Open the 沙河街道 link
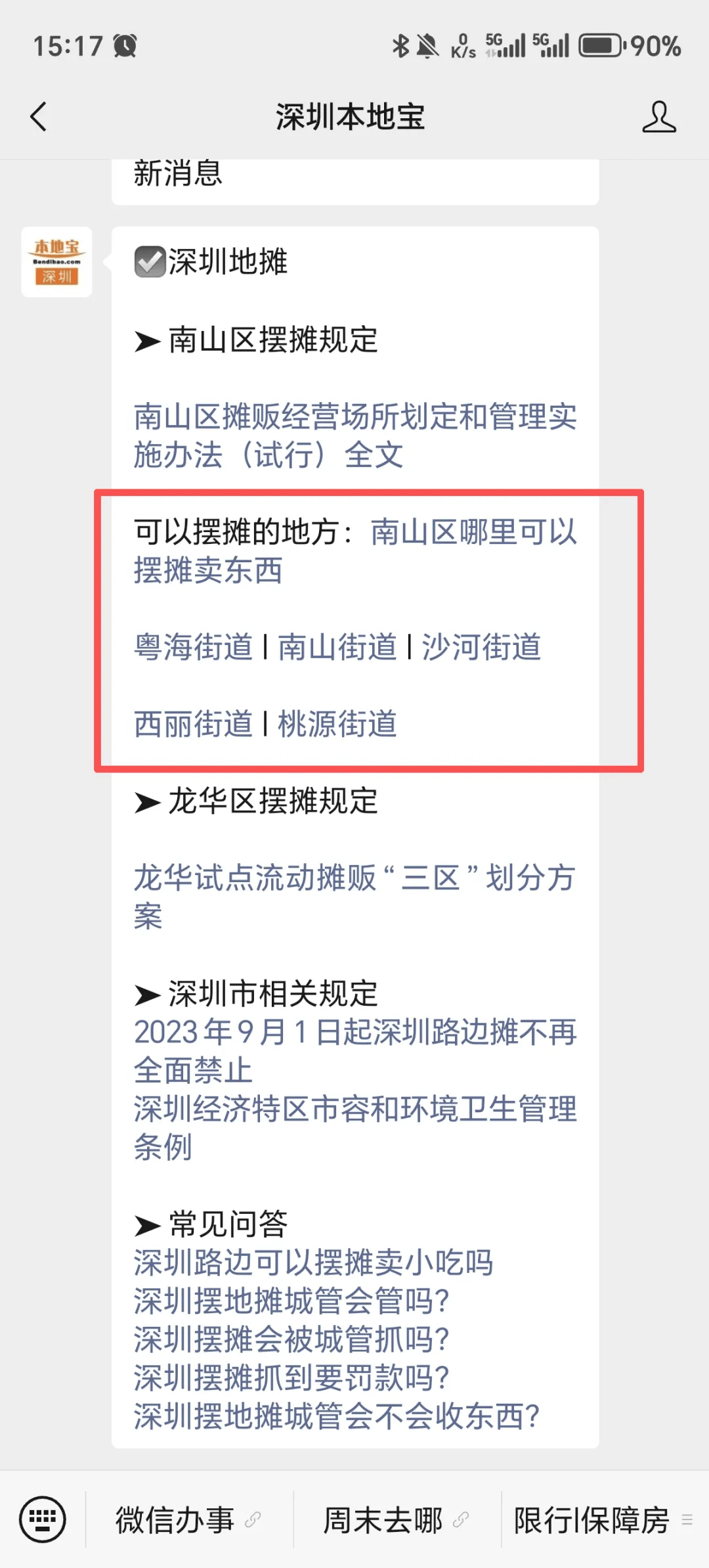 pyautogui.click(x=481, y=647)
